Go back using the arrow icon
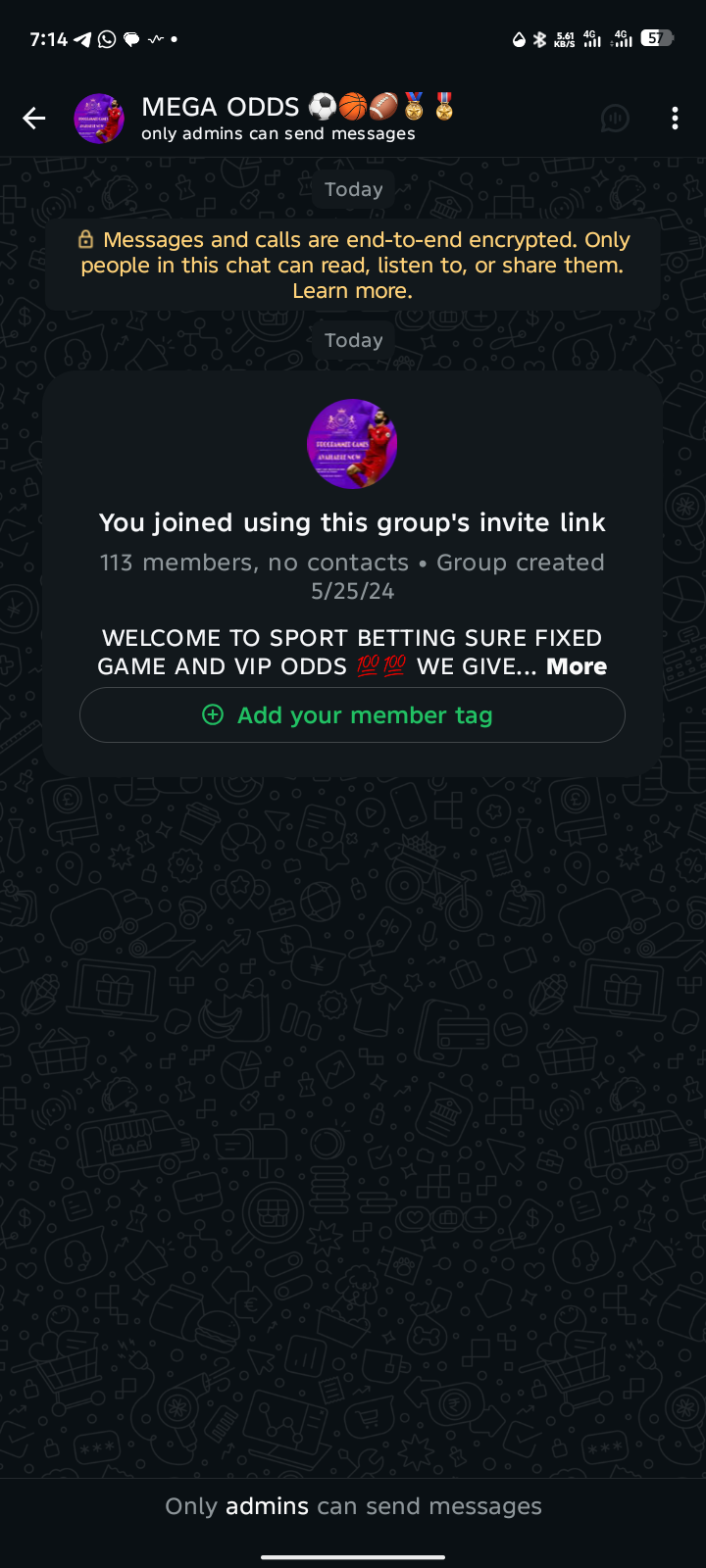 tap(34, 119)
